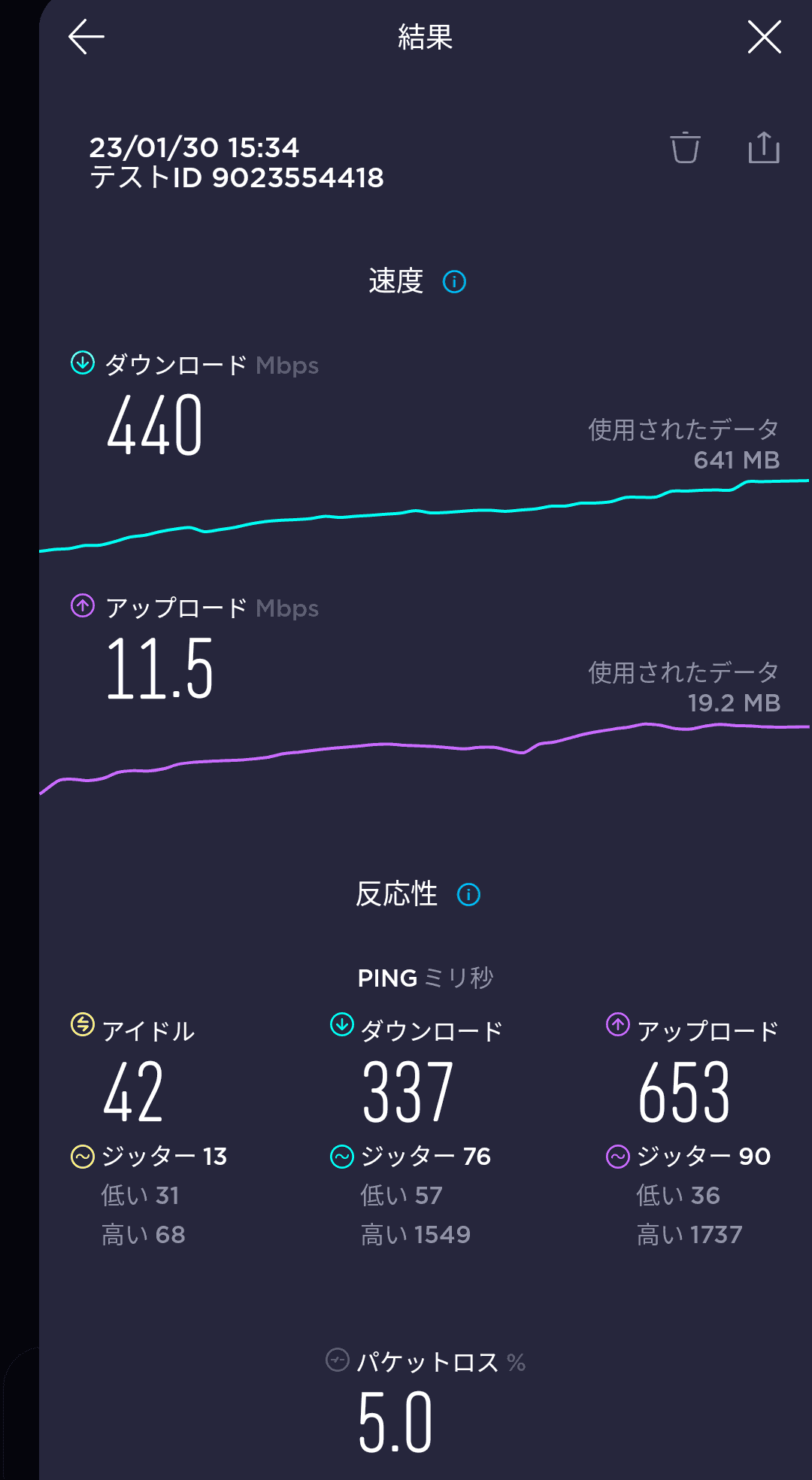Click the upload PING arrow icon
This screenshot has height=1480, width=812.
618,1023
